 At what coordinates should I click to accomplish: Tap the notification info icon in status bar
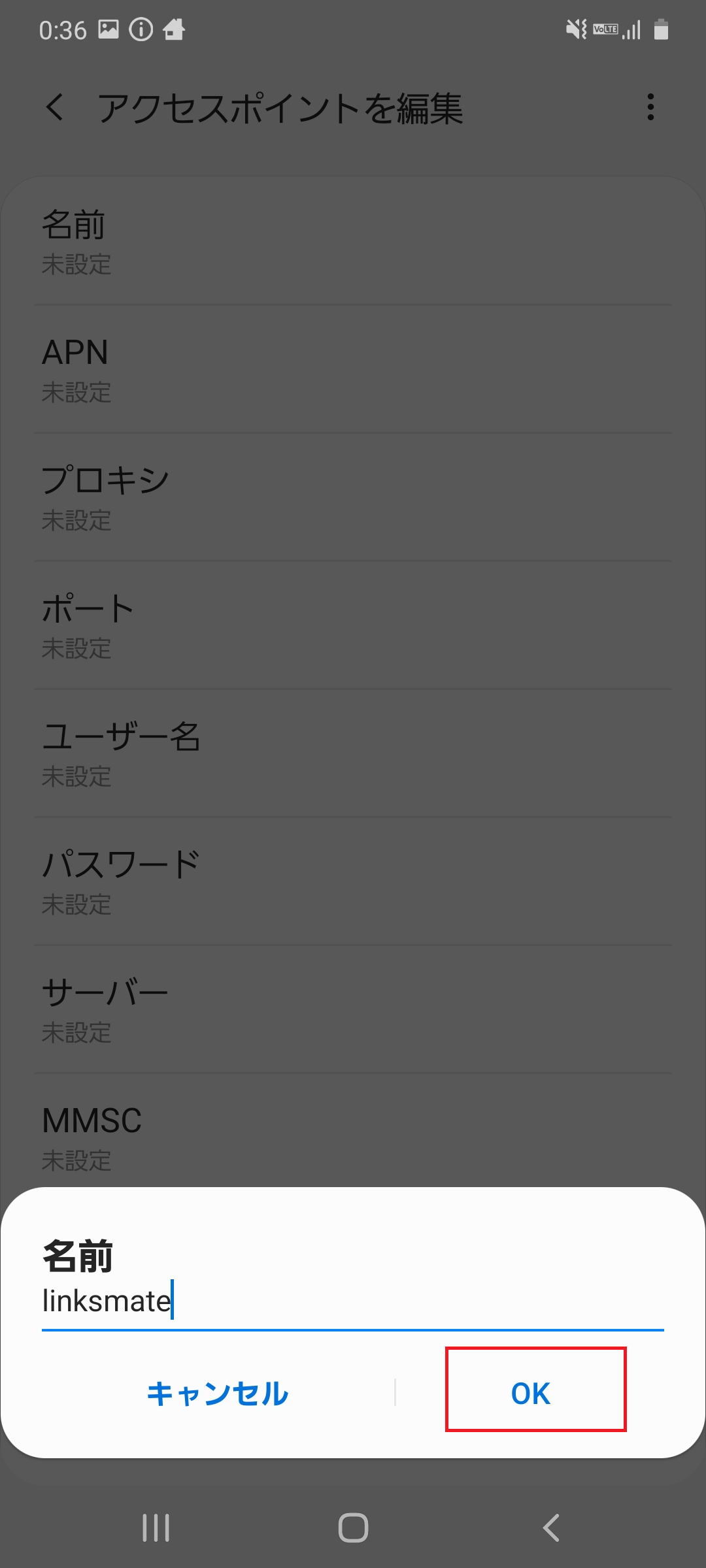tap(140, 29)
